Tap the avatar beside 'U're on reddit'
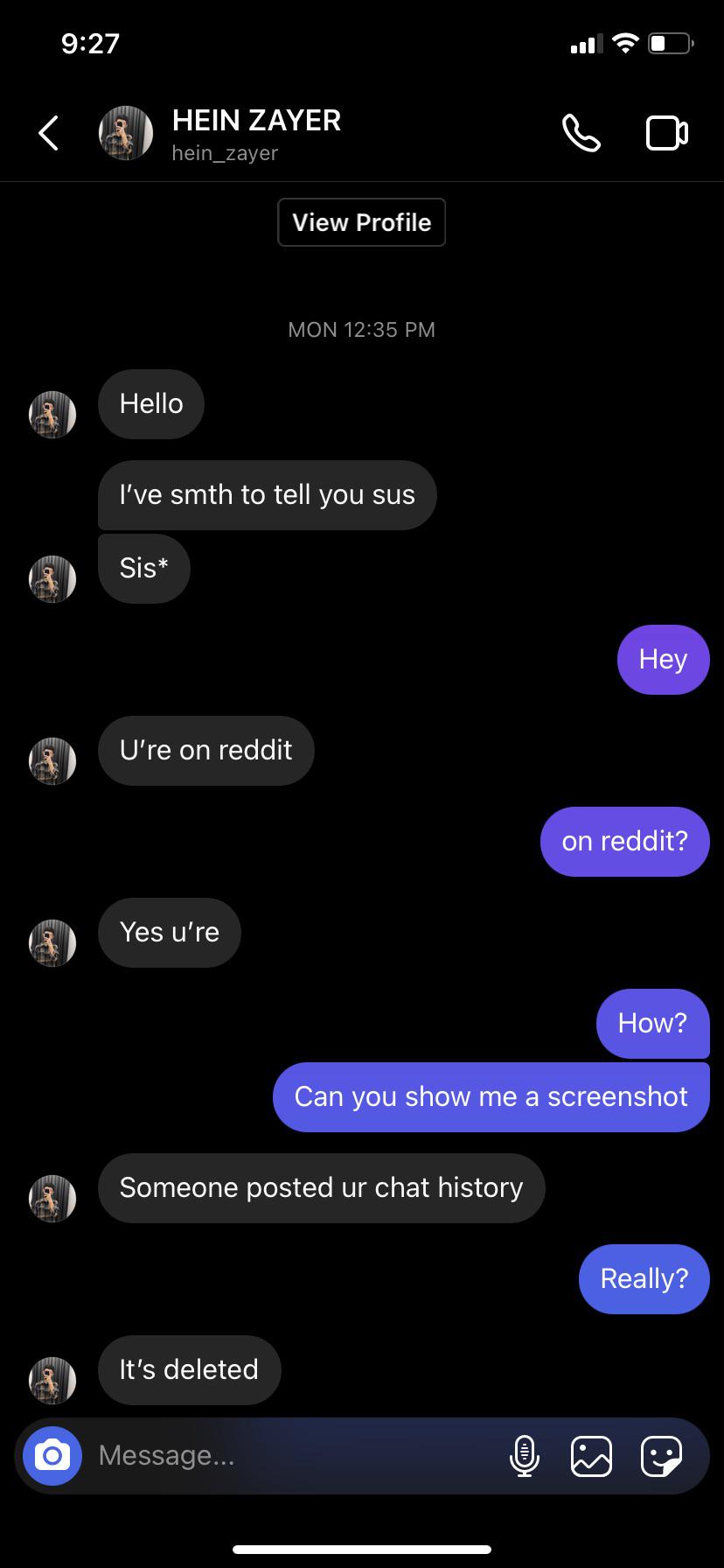 point(52,761)
